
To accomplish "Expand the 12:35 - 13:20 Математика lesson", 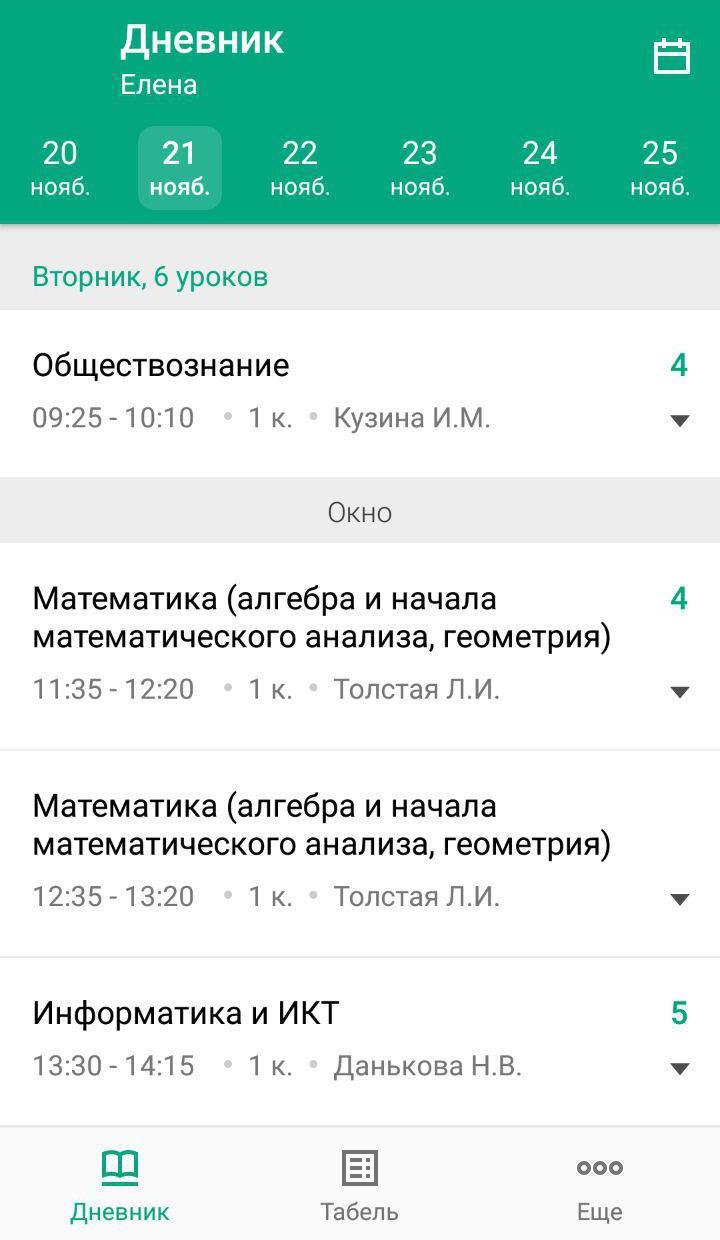I will 680,898.
